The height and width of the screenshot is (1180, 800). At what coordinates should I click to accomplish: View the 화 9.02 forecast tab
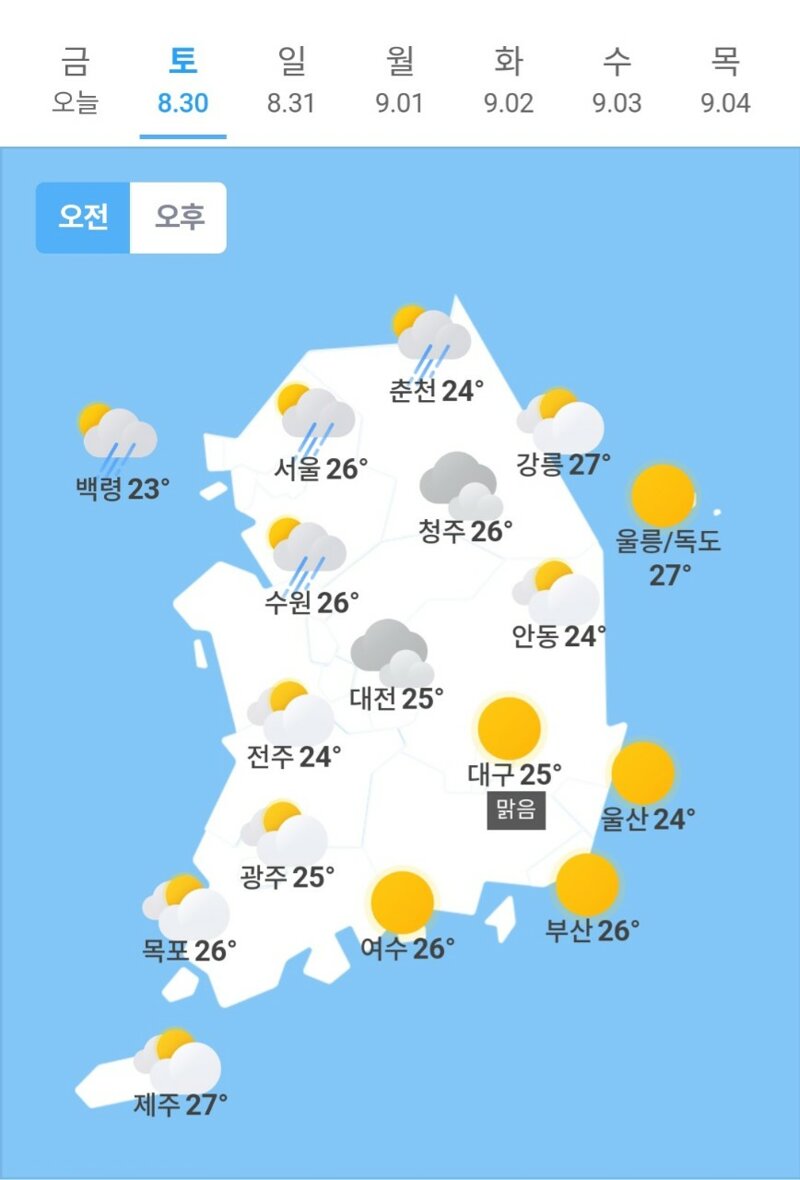pos(508,80)
